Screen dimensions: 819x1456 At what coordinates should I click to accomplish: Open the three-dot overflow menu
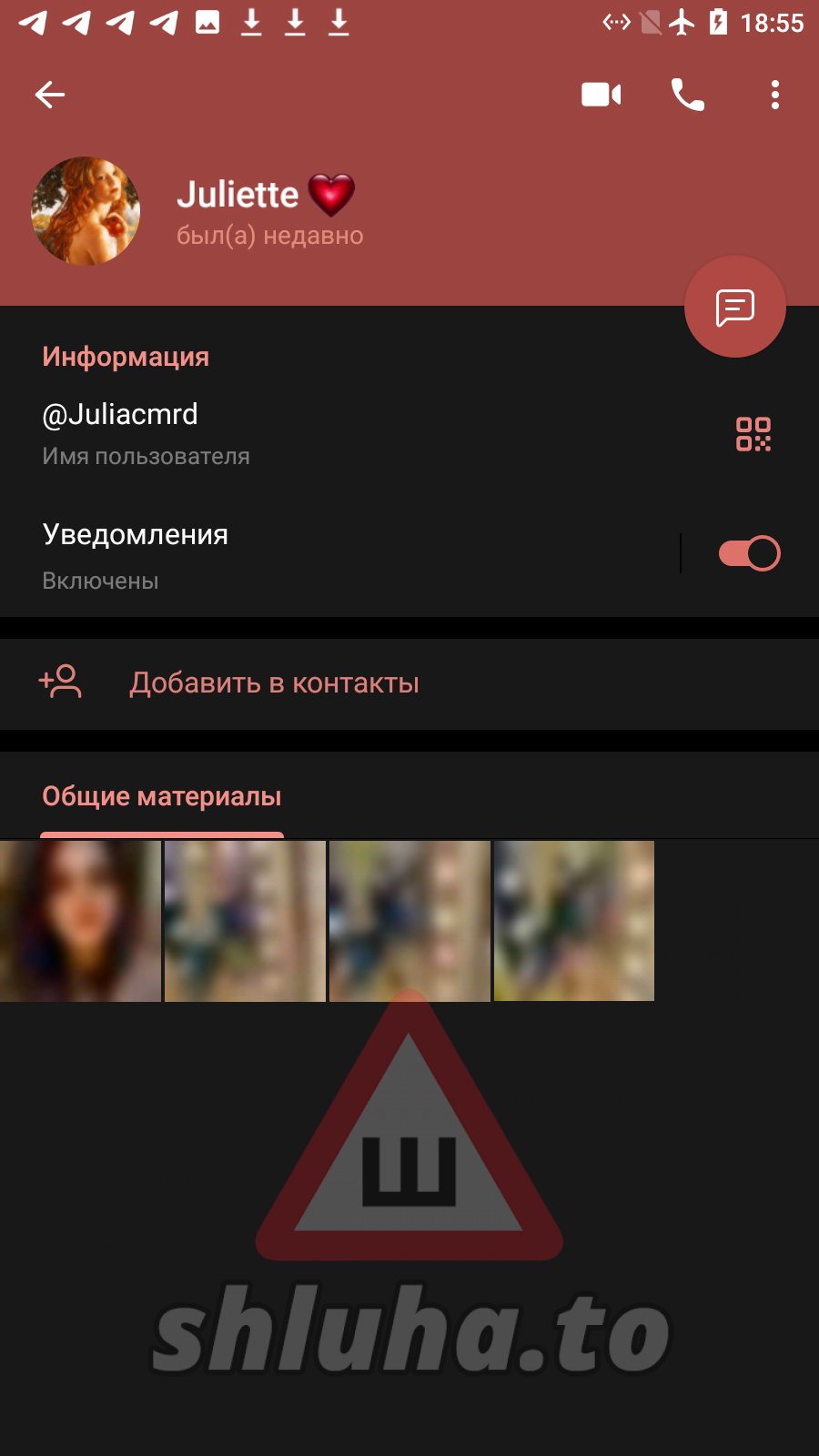tap(775, 95)
